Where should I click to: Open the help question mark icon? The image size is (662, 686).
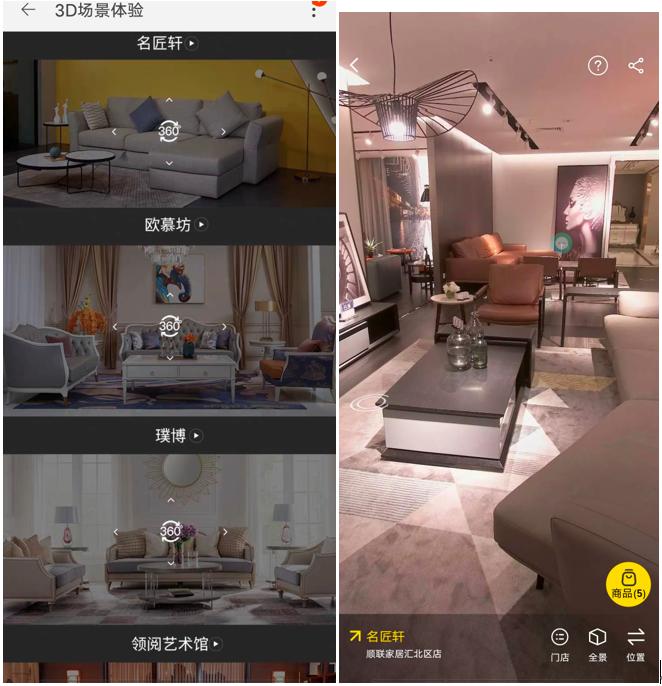[597, 66]
